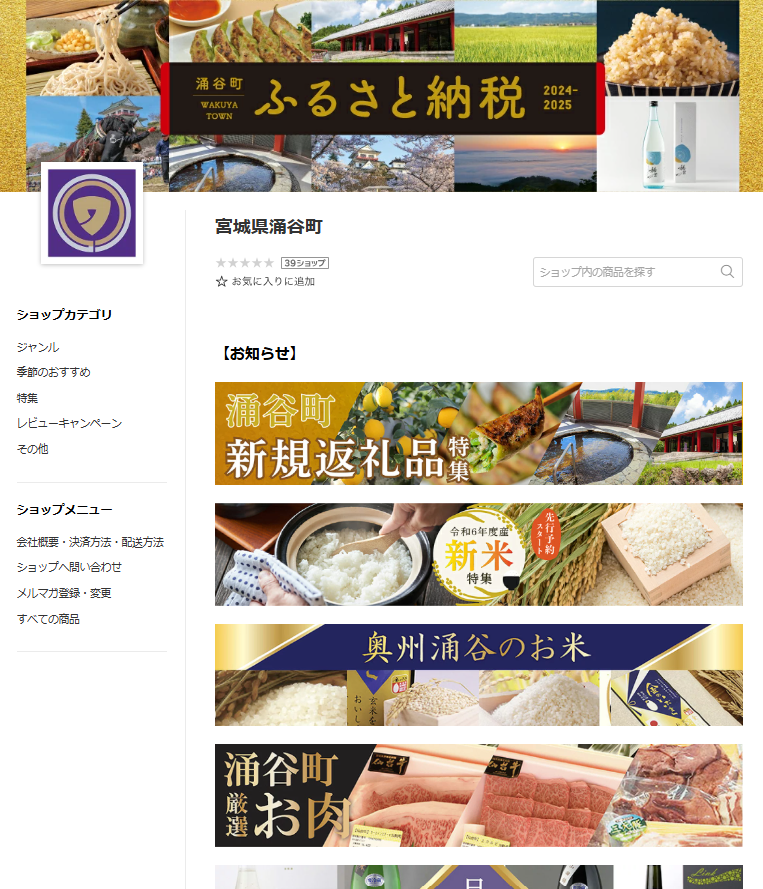View すべての商品 list

pyautogui.click(x=48, y=619)
